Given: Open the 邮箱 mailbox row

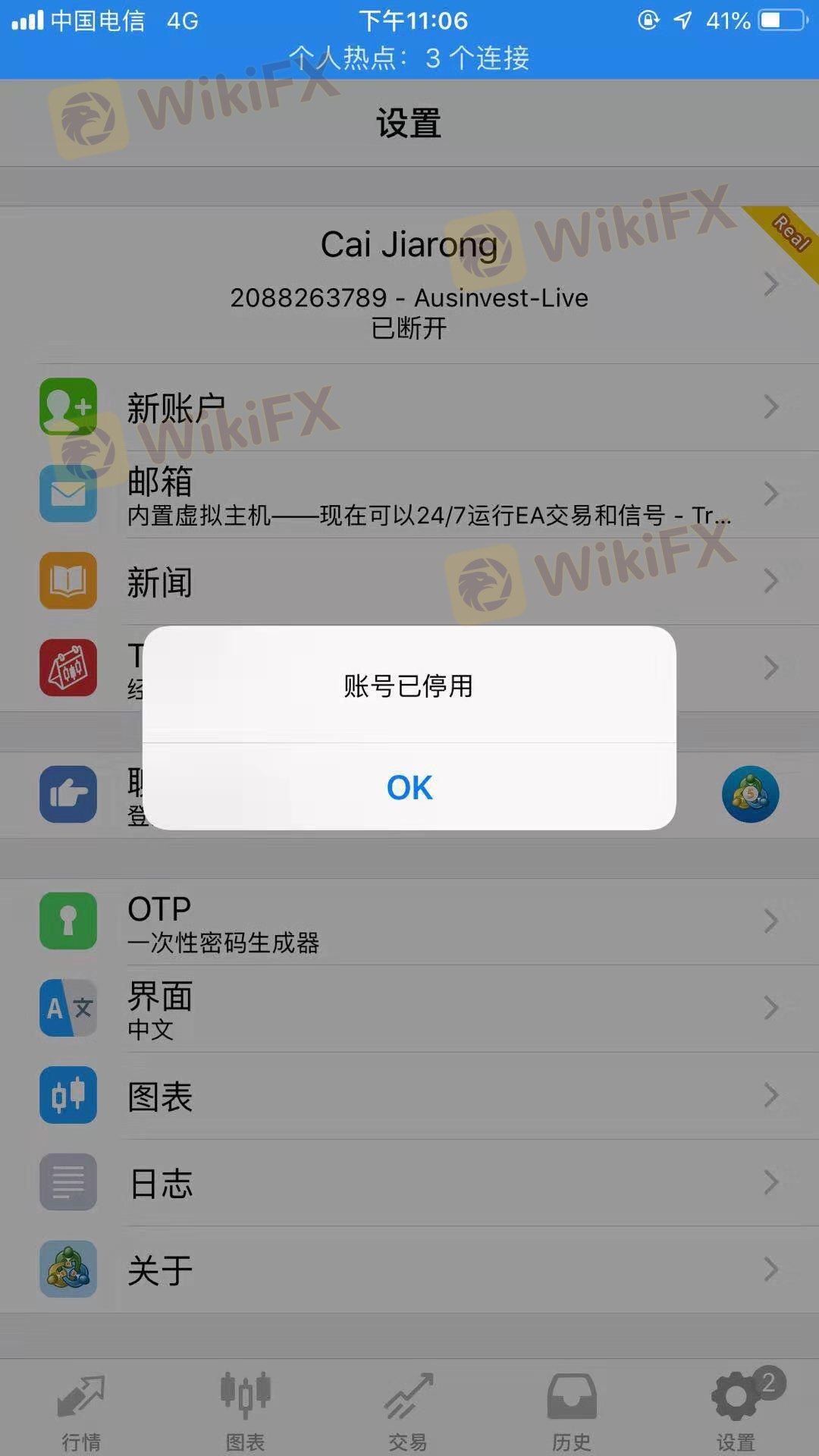Looking at the screenshot, I should point(409,494).
